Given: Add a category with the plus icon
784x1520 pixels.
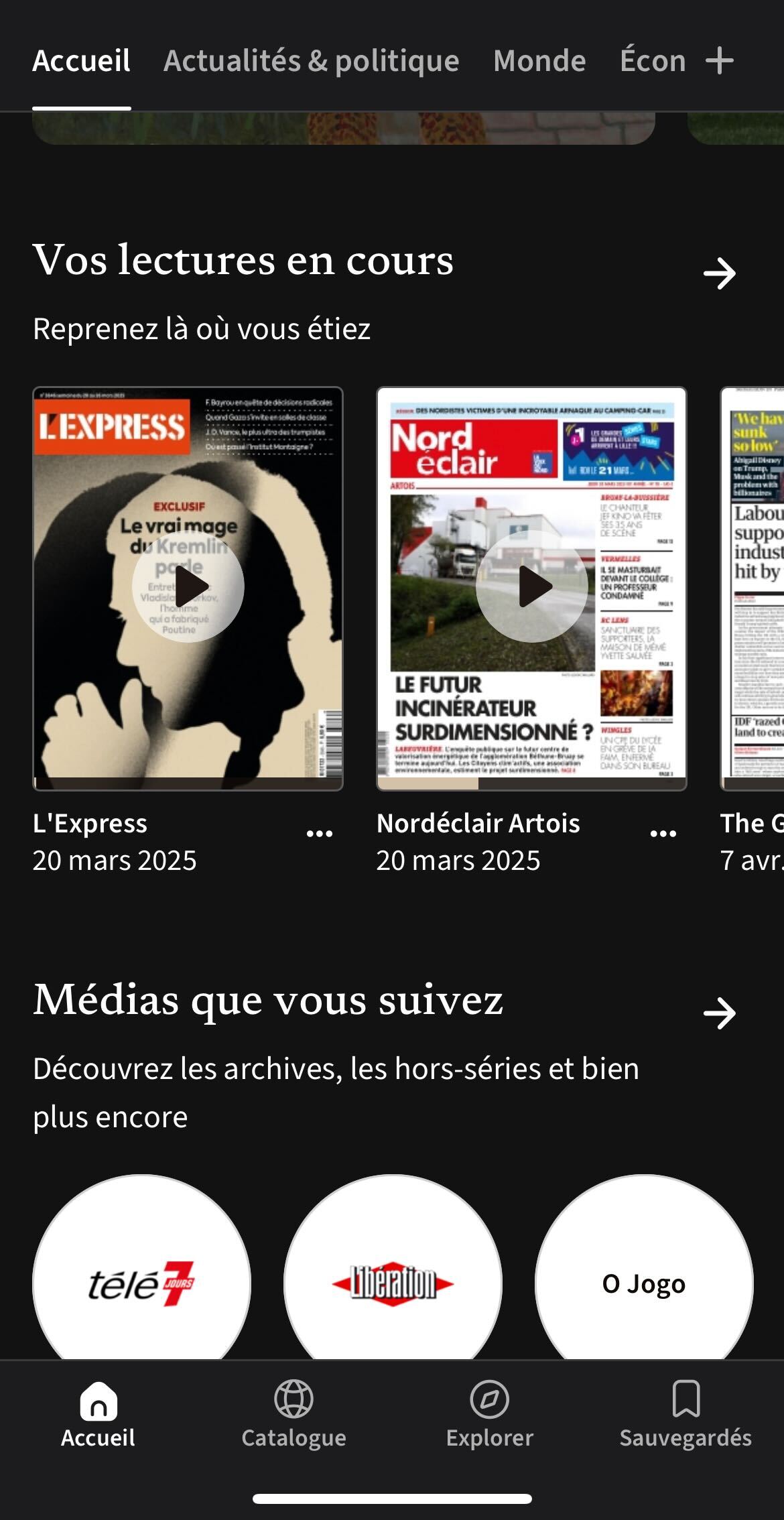Looking at the screenshot, I should [x=720, y=61].
